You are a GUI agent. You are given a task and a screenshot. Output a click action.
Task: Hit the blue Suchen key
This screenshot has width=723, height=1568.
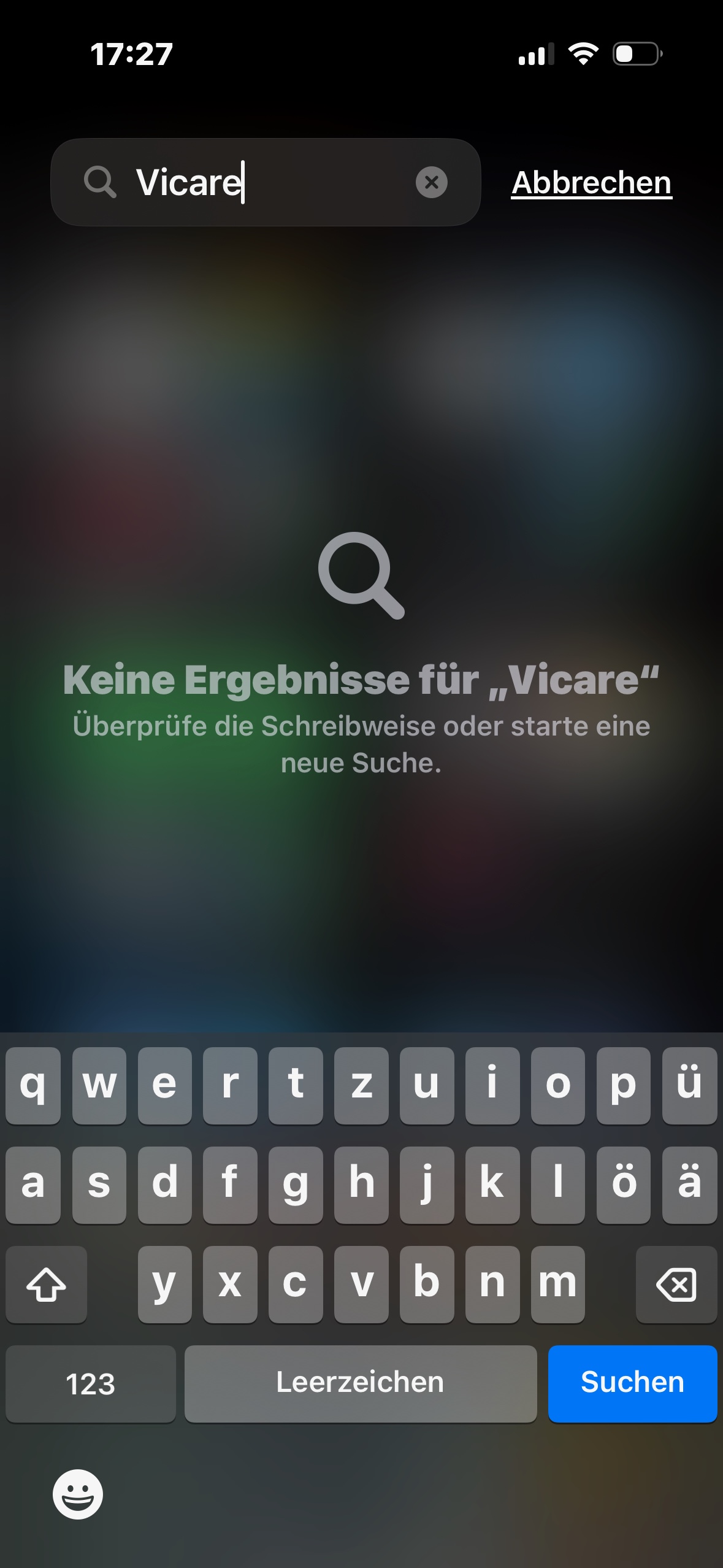(632, 1383)
